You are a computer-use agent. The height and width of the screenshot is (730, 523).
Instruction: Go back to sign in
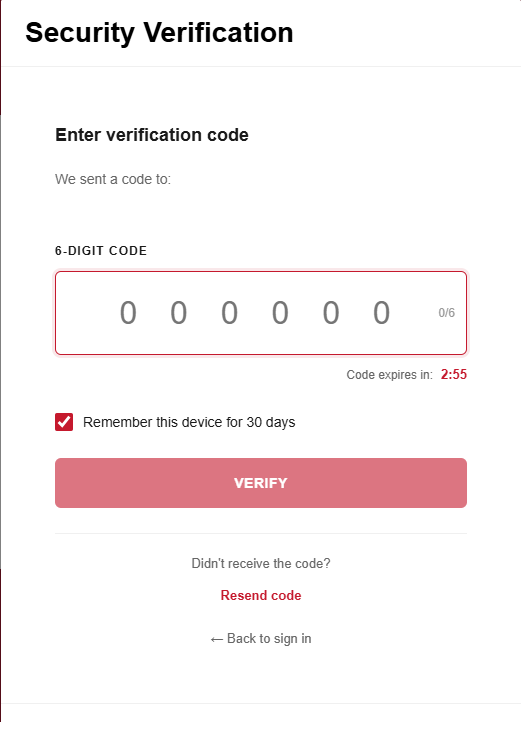(261, 639)
